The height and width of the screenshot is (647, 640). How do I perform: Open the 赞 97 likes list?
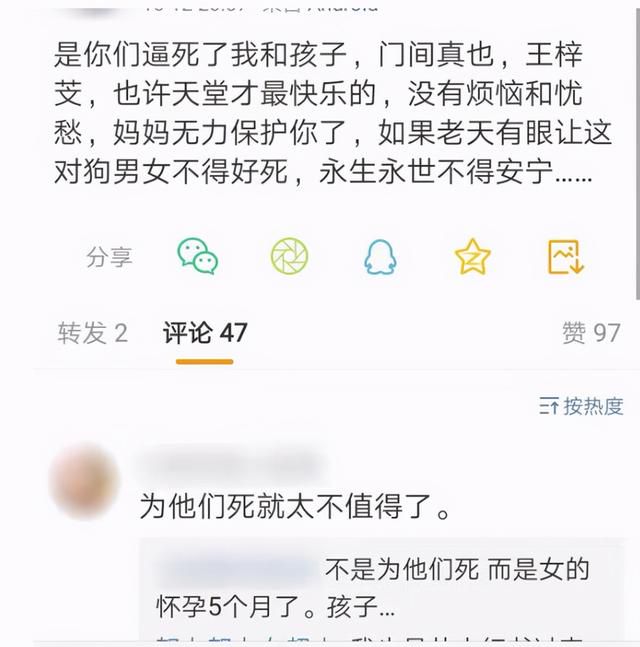[591, 333]
